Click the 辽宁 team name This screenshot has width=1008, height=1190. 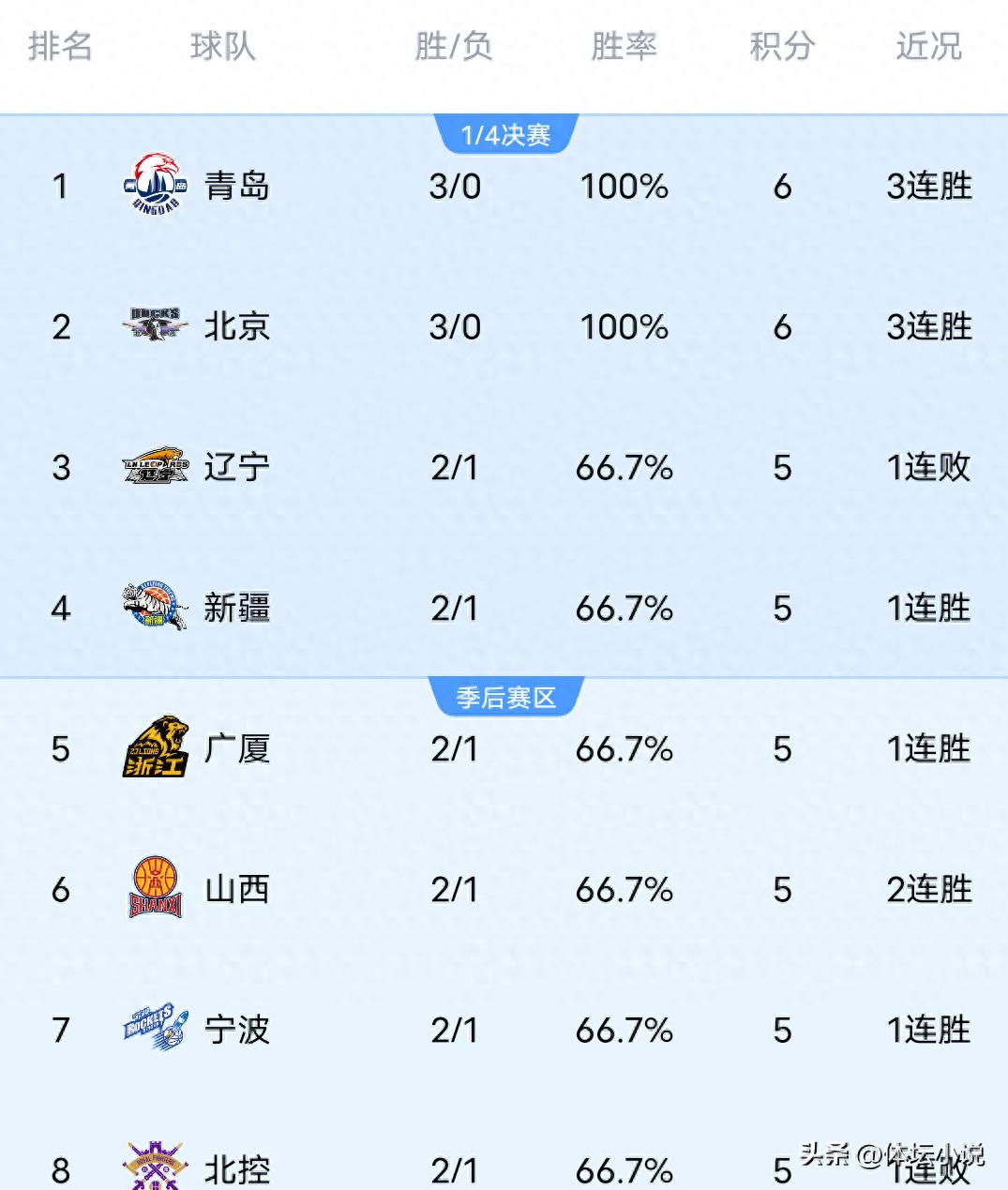236,466
